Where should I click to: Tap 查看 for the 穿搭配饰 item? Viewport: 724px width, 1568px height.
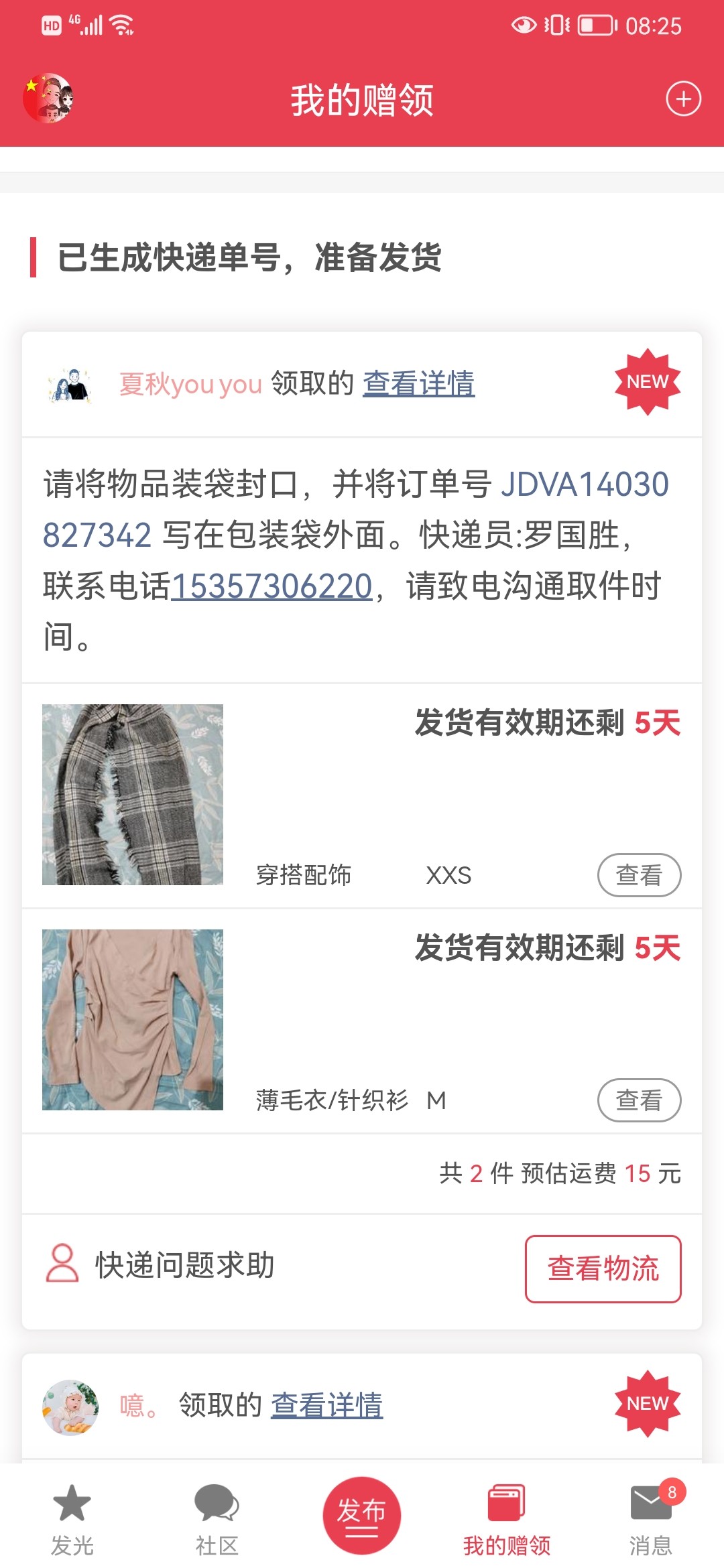click(x=638, y=874)
